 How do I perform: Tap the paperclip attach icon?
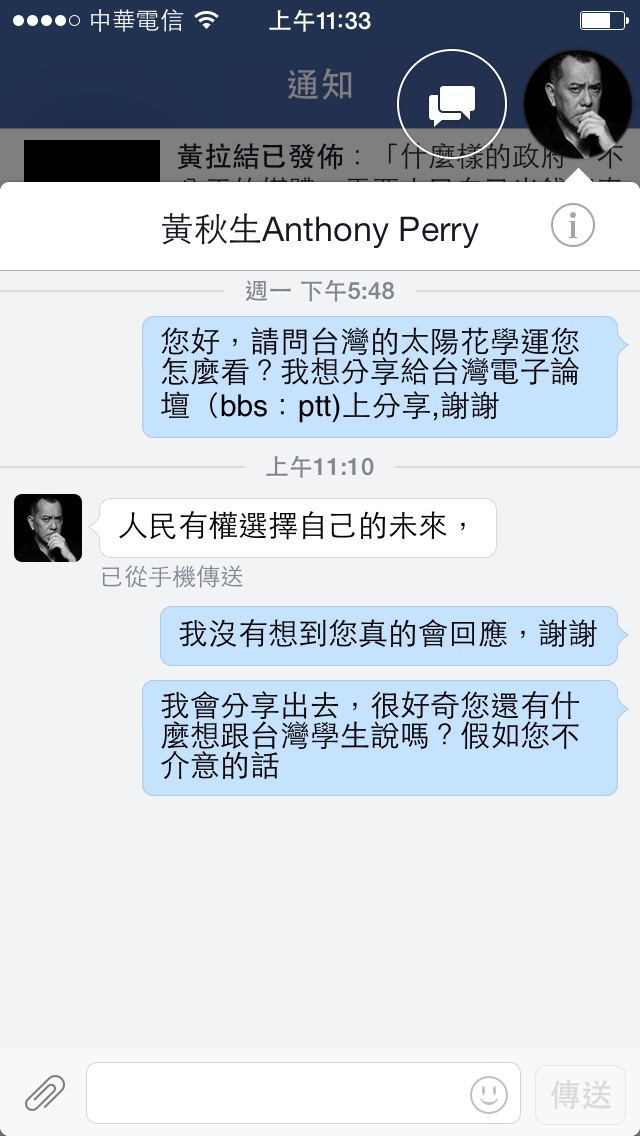pos(44,1093)
